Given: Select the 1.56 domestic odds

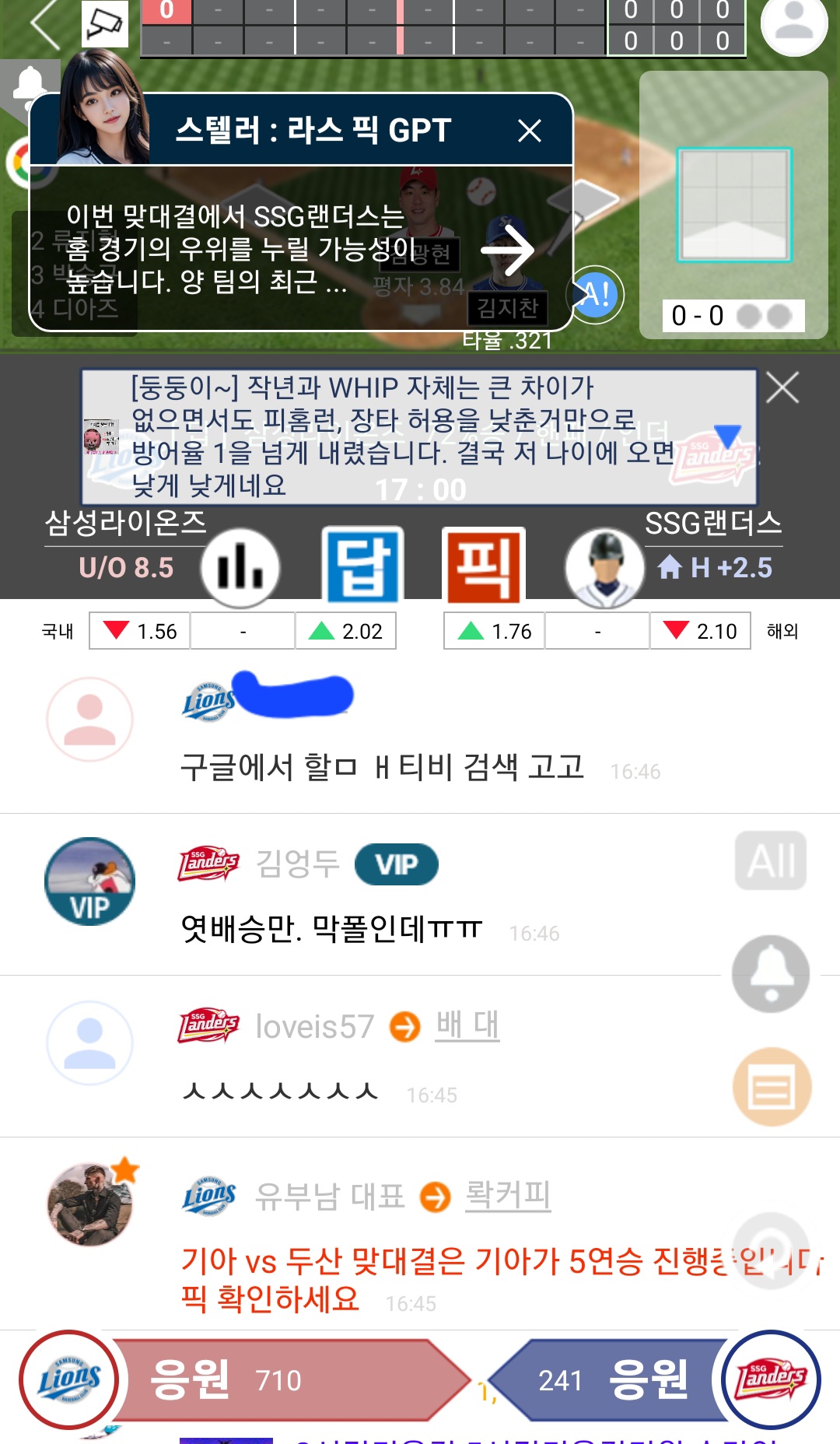Looking at the screenshot, I should tap(141, 631).
